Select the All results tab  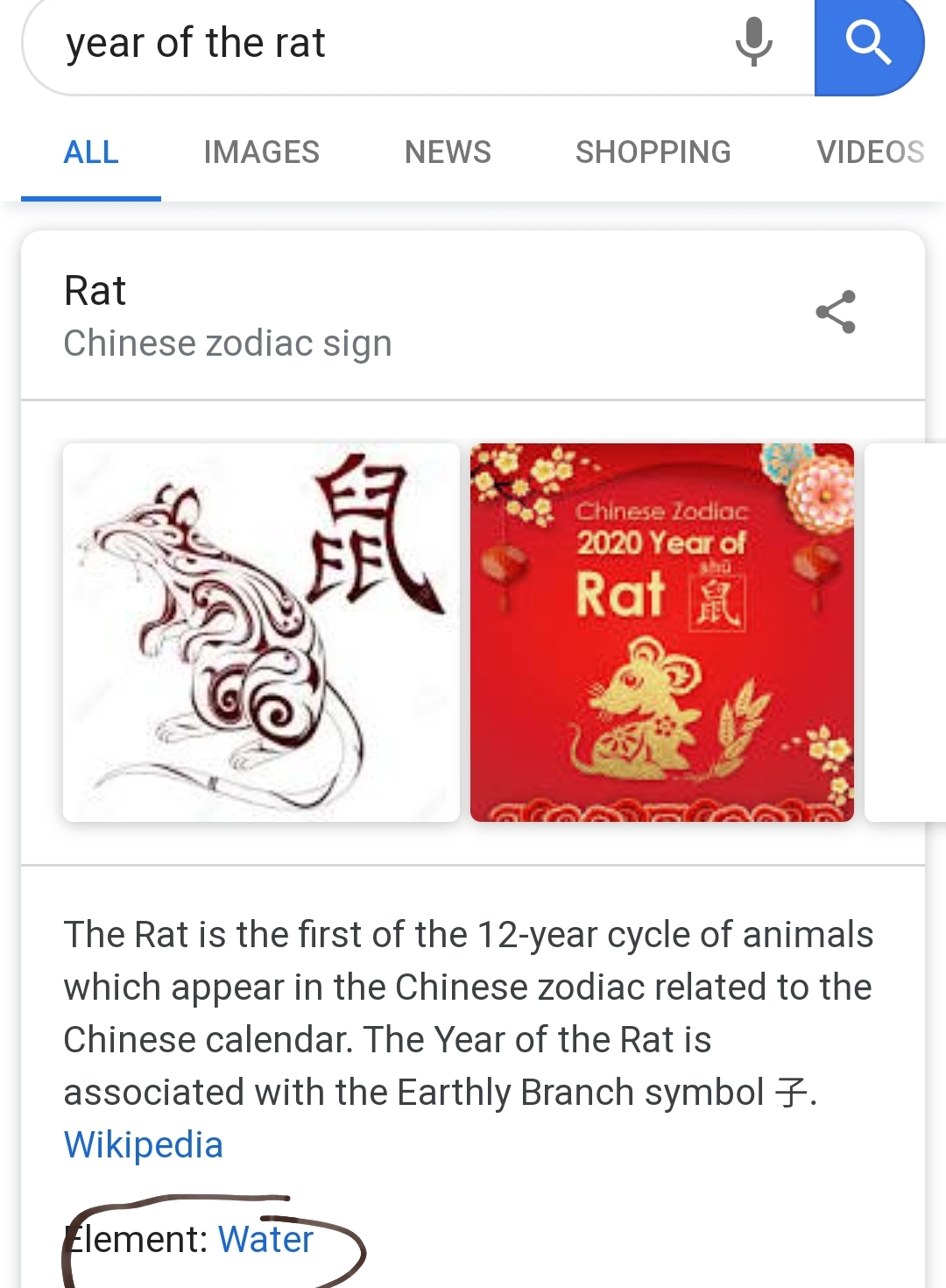tap(91, 152)
